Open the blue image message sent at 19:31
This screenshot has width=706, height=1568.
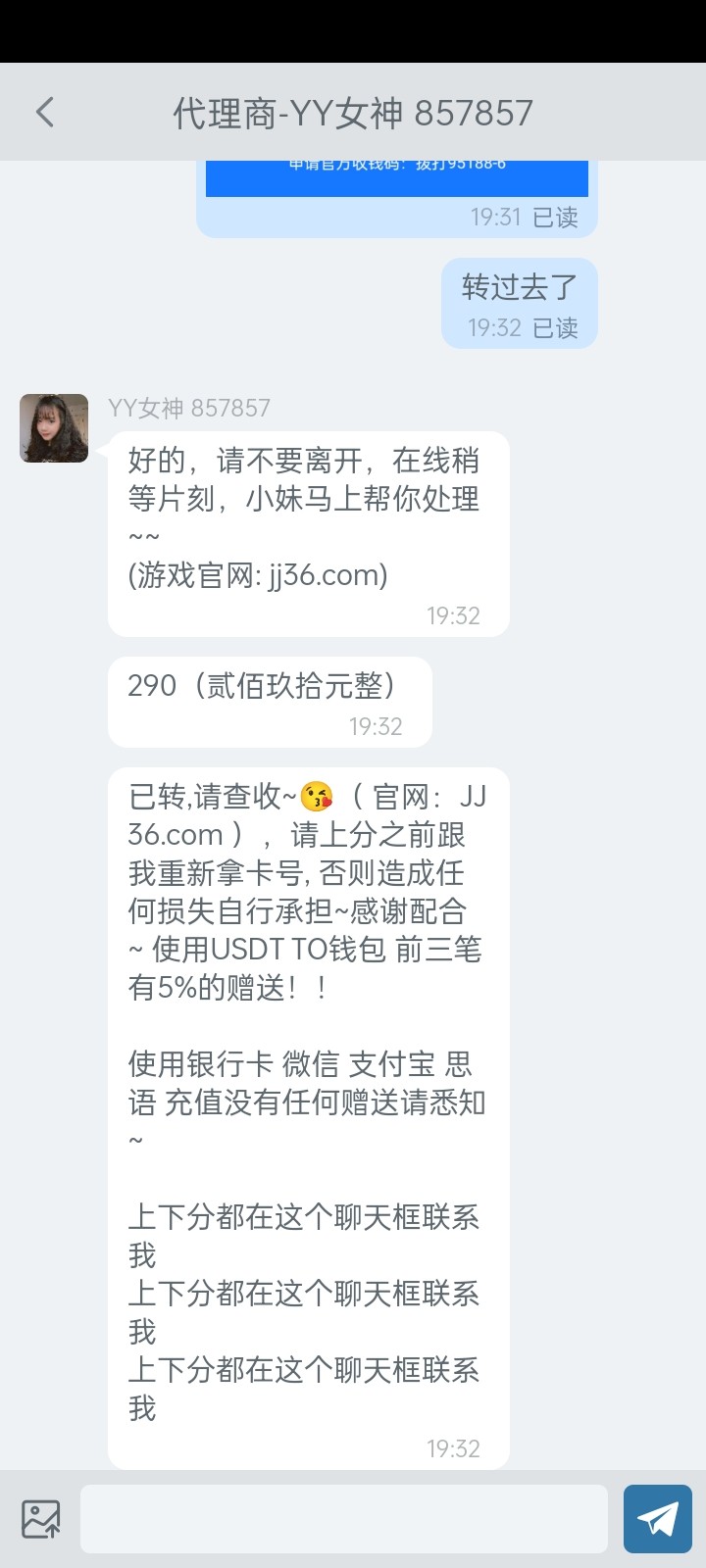[396, 177]
